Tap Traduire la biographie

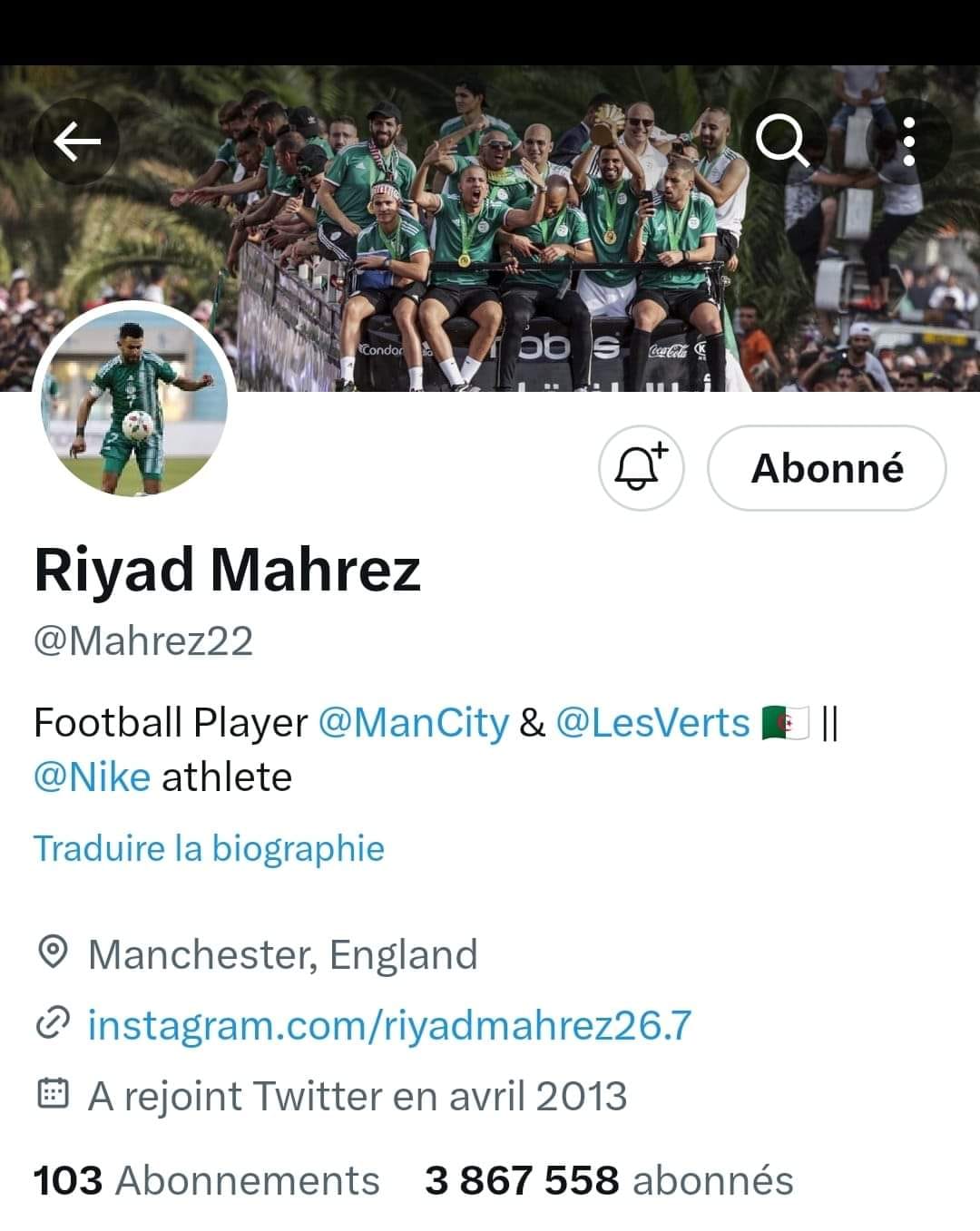tap(209, 848)
